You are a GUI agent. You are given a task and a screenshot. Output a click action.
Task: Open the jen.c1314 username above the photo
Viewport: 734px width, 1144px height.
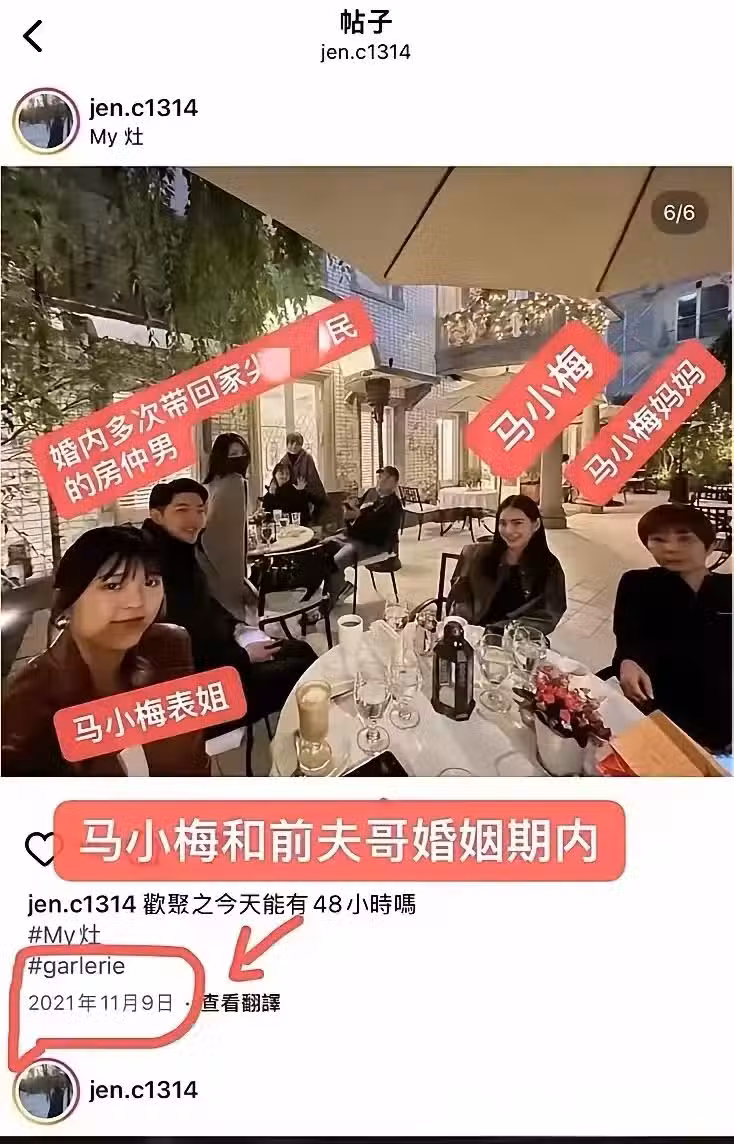pos(143,108)
